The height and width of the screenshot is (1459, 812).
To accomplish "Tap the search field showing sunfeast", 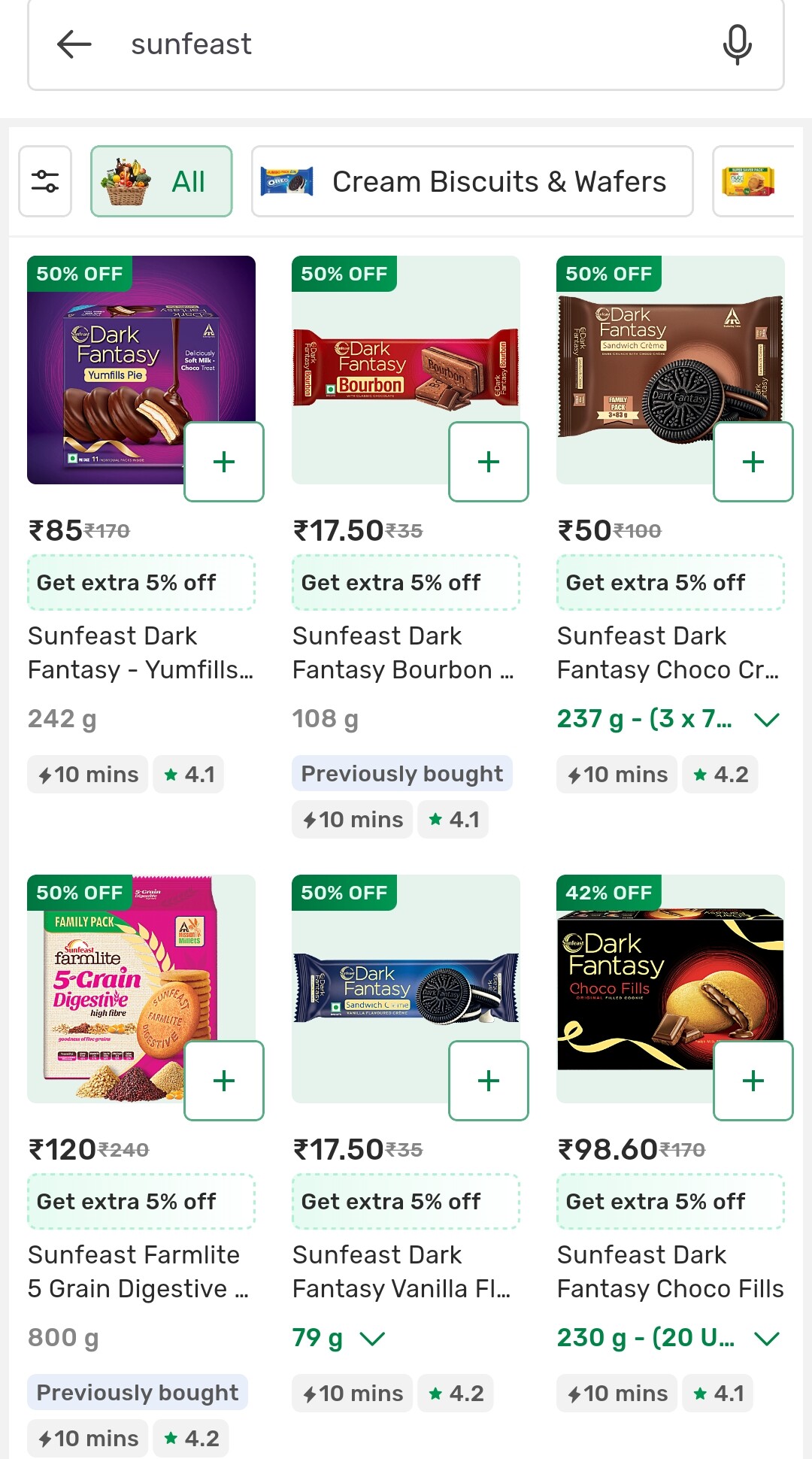I will click(x=406, y=44).
